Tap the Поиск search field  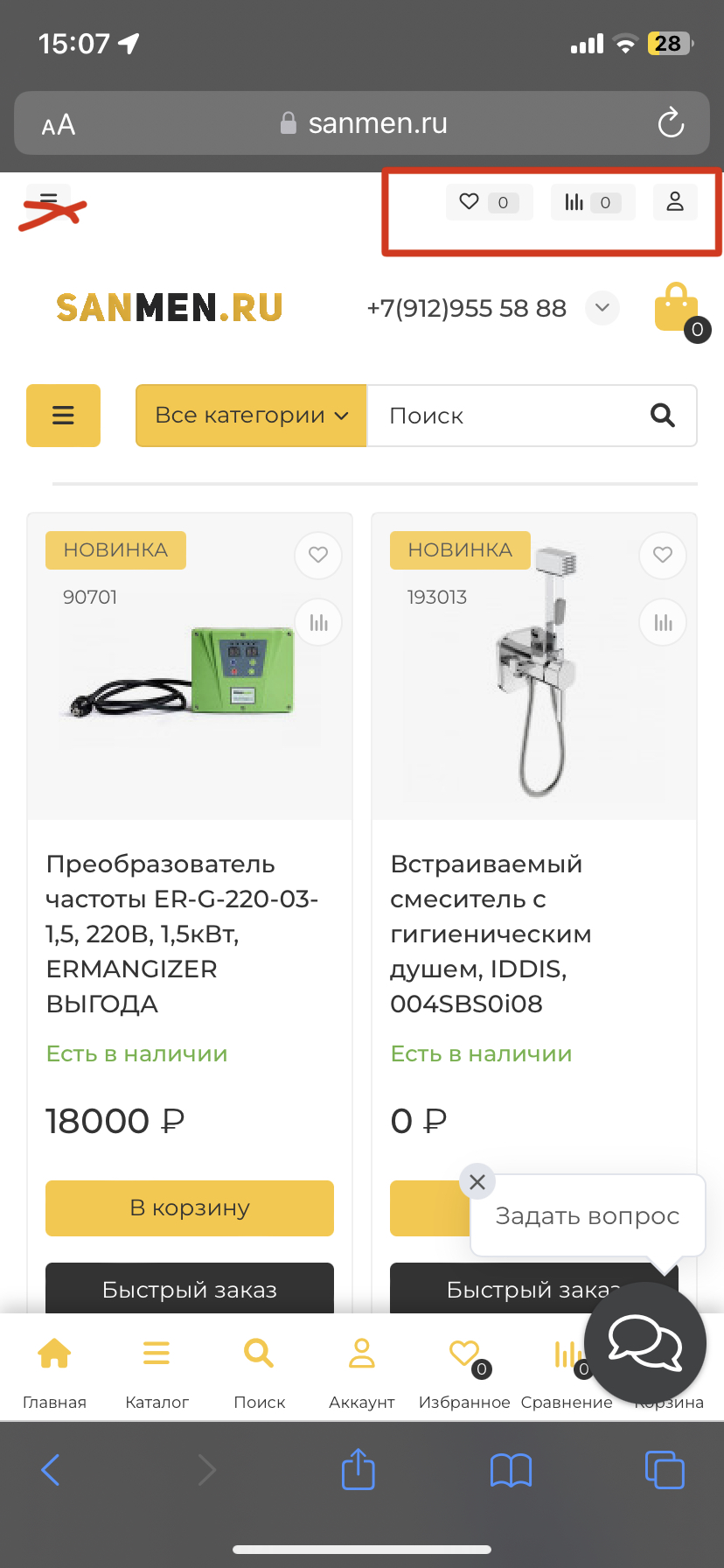pos(507,416)
